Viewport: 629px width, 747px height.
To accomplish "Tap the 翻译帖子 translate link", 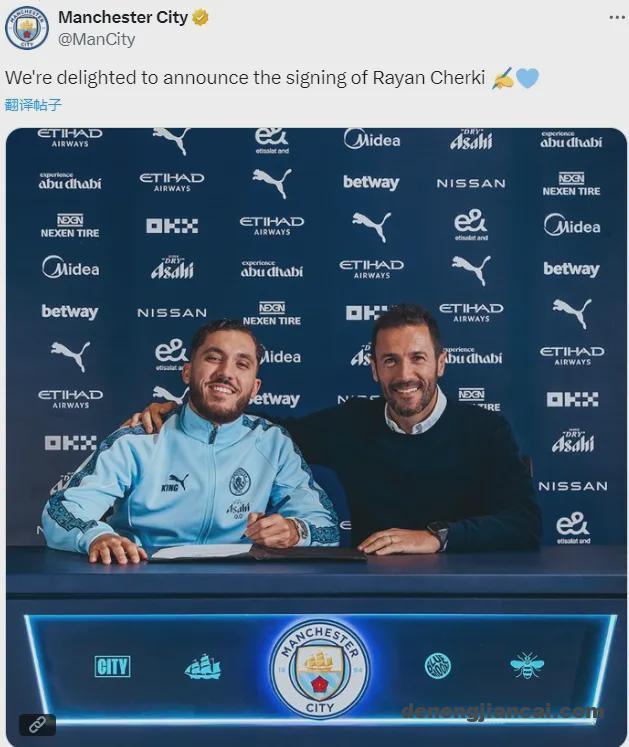I will pos(33,104).
